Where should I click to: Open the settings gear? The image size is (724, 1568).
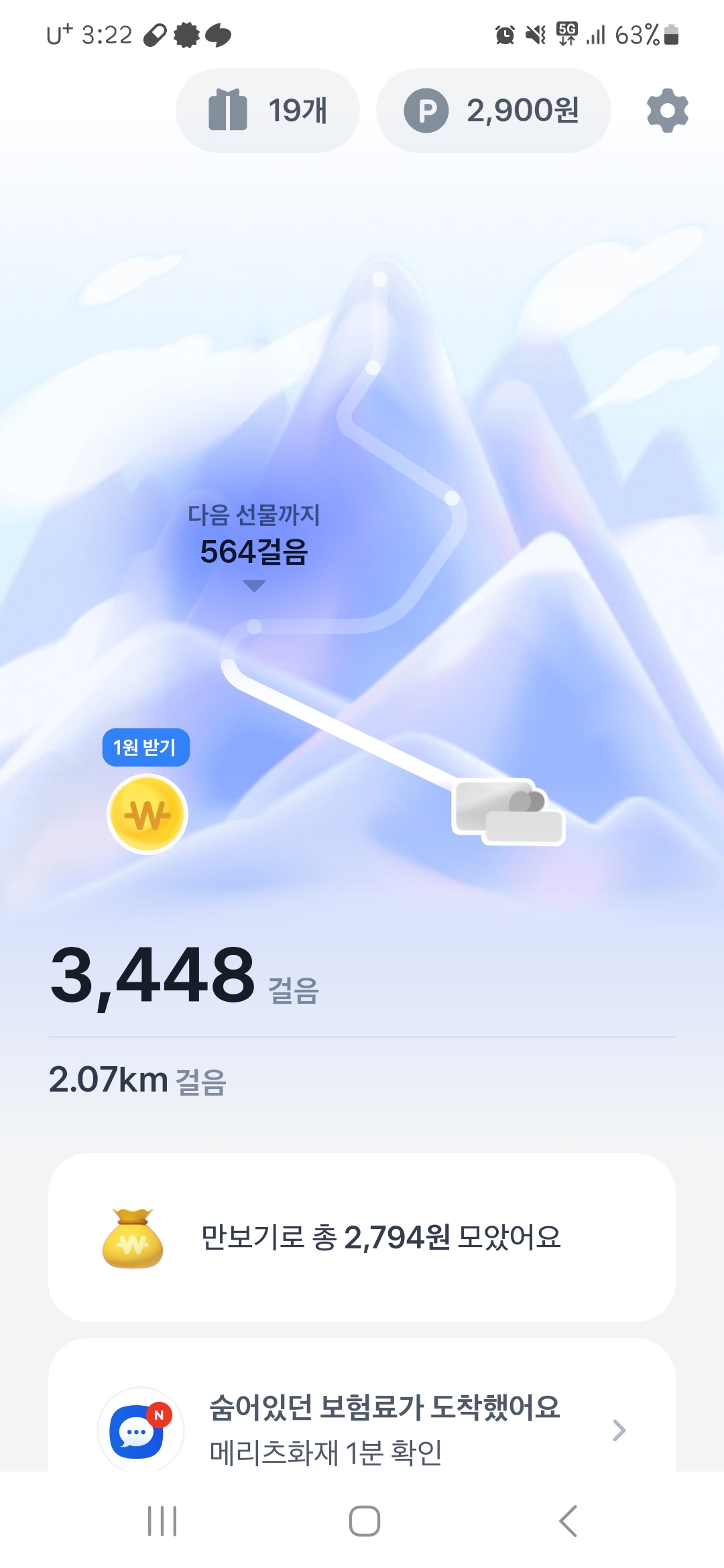[x=667, y=111]
